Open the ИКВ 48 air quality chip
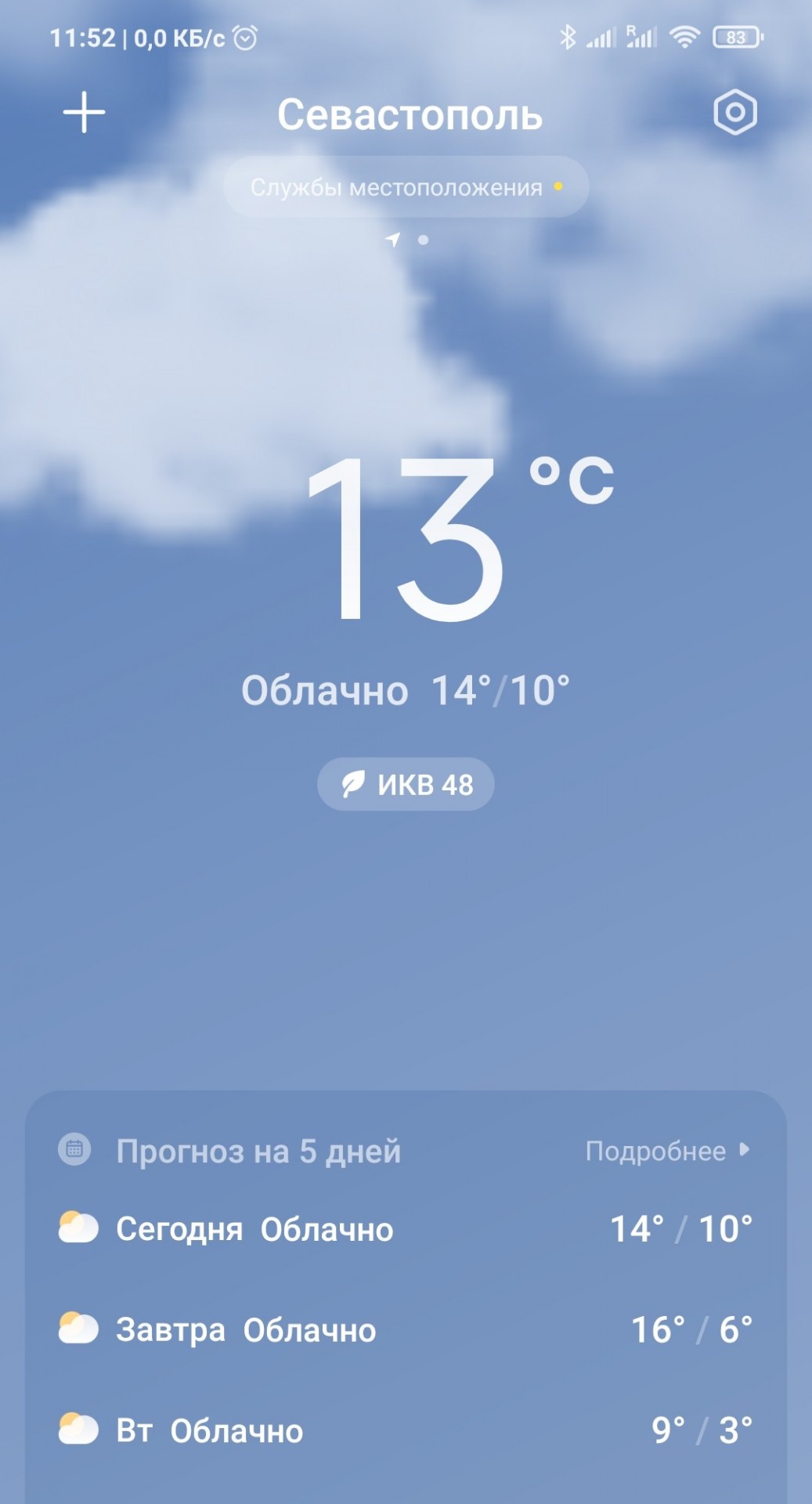The width and height of the screenshot is (812, 1504). coord(406,784)
